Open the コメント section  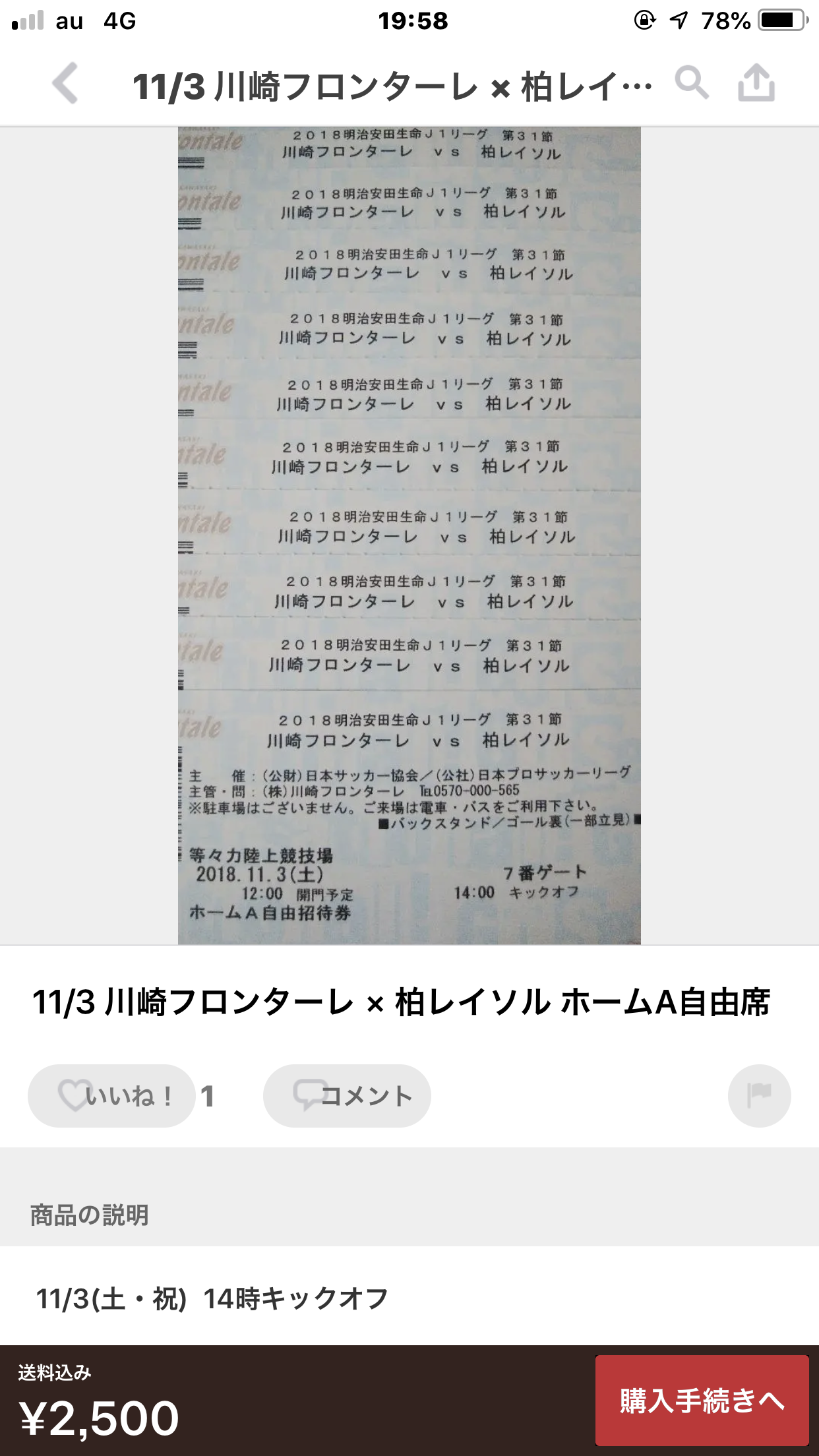click(x=347, y=1095)
